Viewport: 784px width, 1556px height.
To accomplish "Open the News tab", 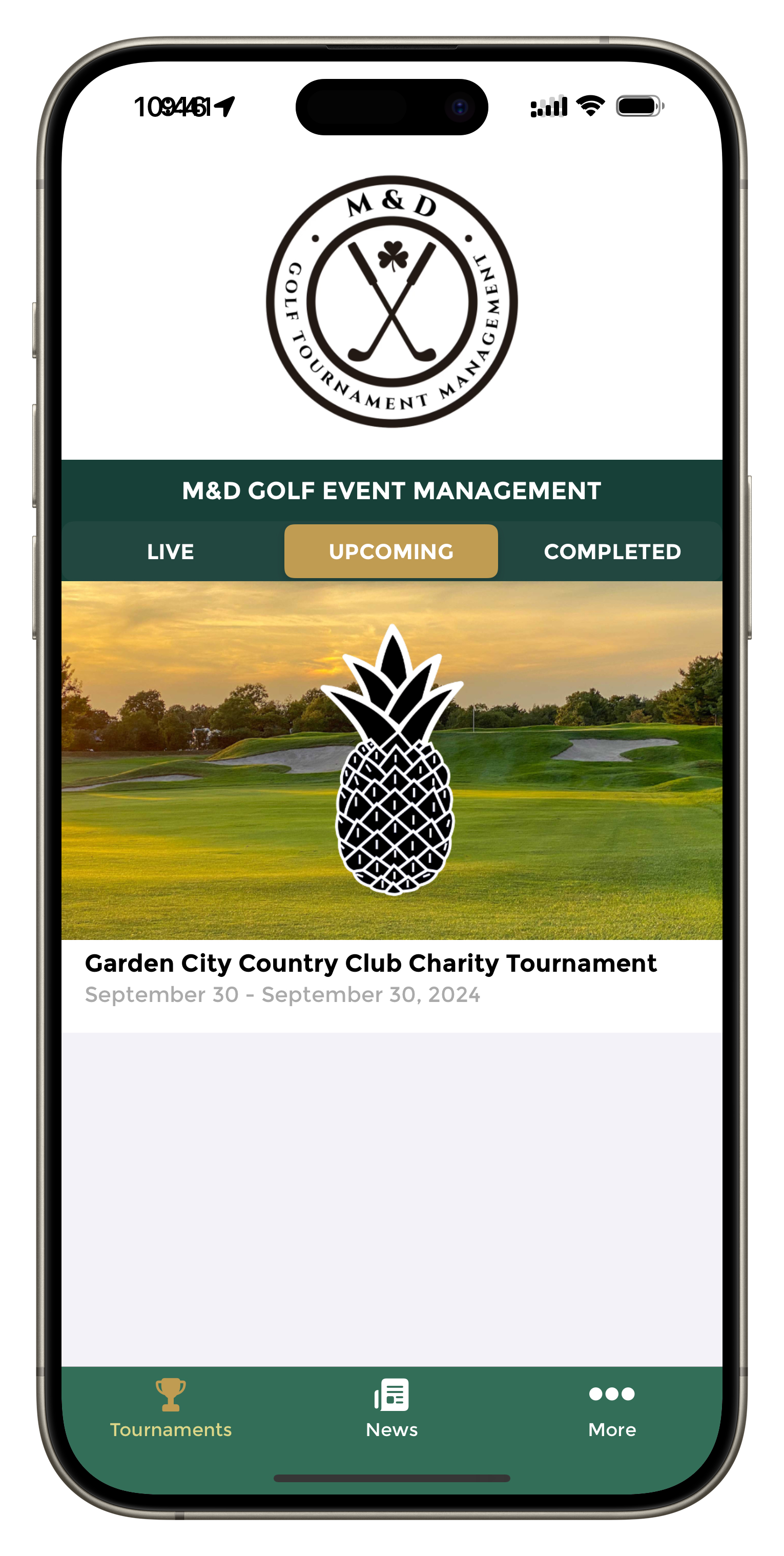I will pos(391,1408).
